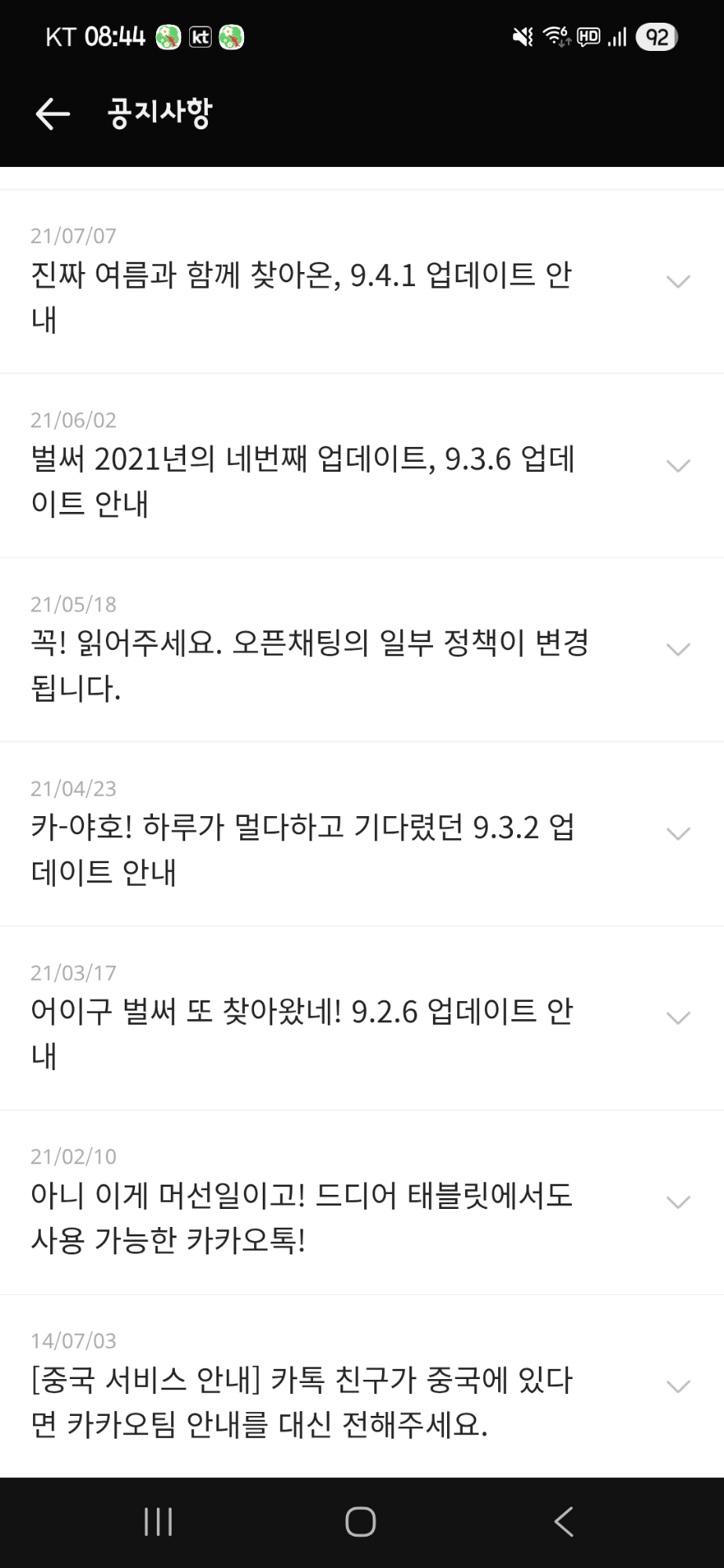724x1568 pixels.
Task: Expand the 중국 서비스 안내 notice
Action: [677, 1385]
